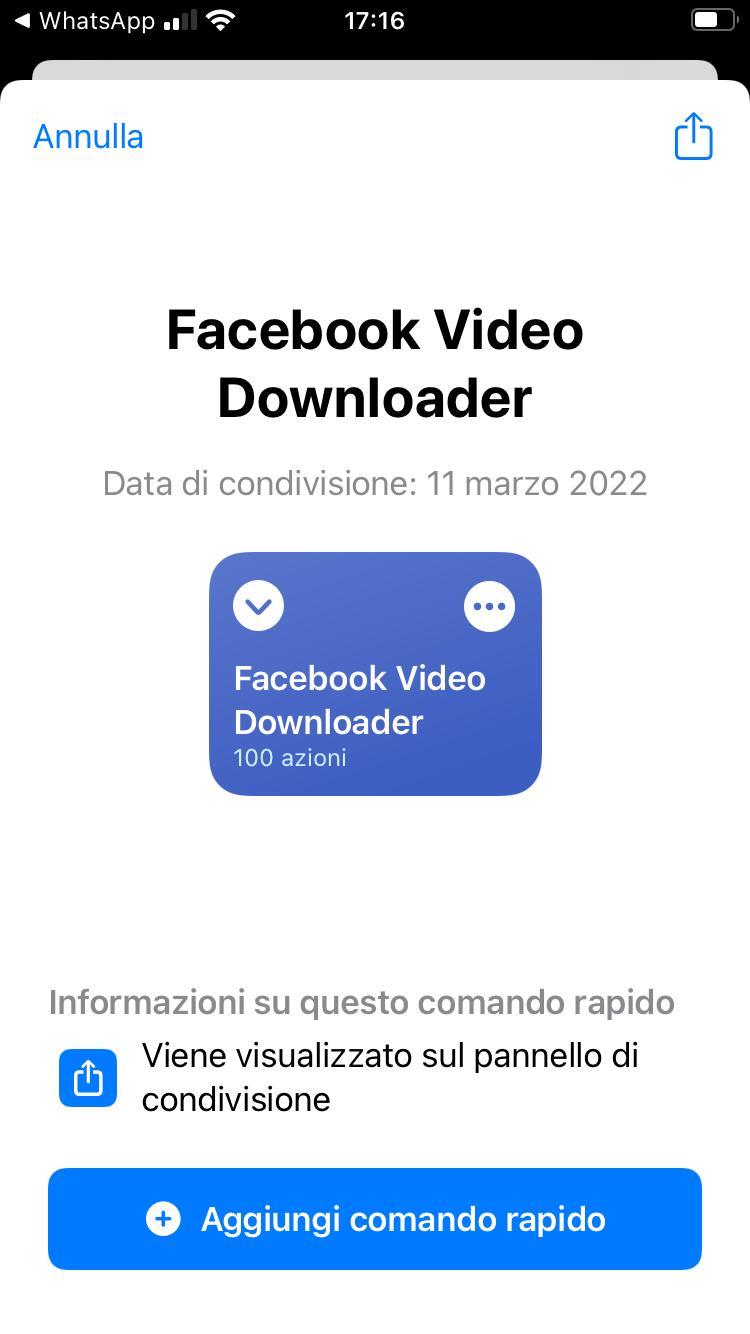Expand the shortcut details with the chevron
Viewport: 750px width, 1334px height.
pyautogui.click(x=258, y=605)
